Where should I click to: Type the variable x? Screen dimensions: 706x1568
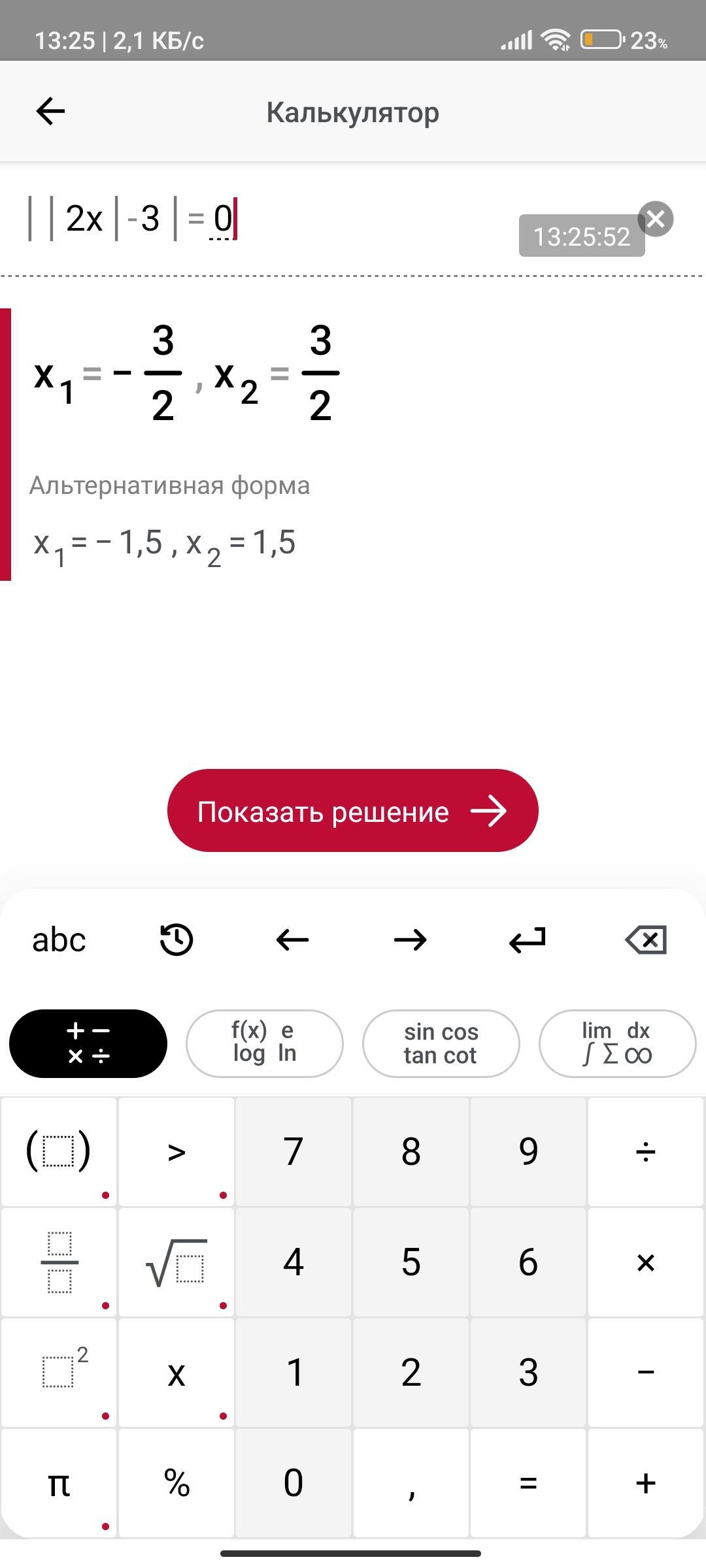176,1372
